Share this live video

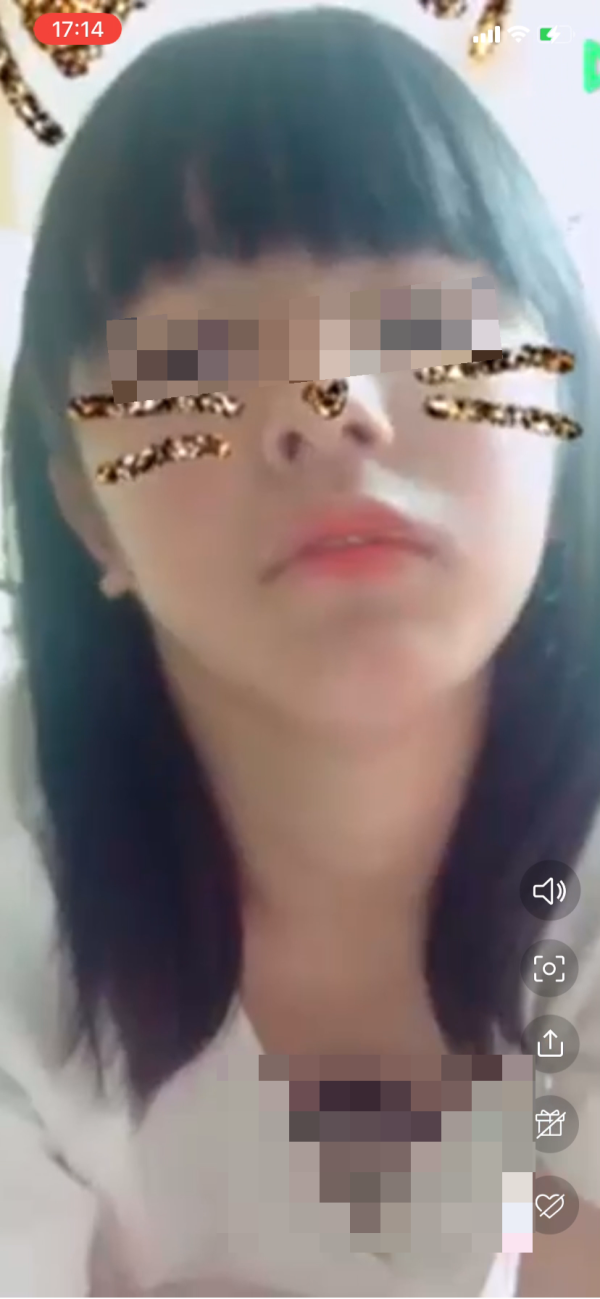[x=549, y=1045]
